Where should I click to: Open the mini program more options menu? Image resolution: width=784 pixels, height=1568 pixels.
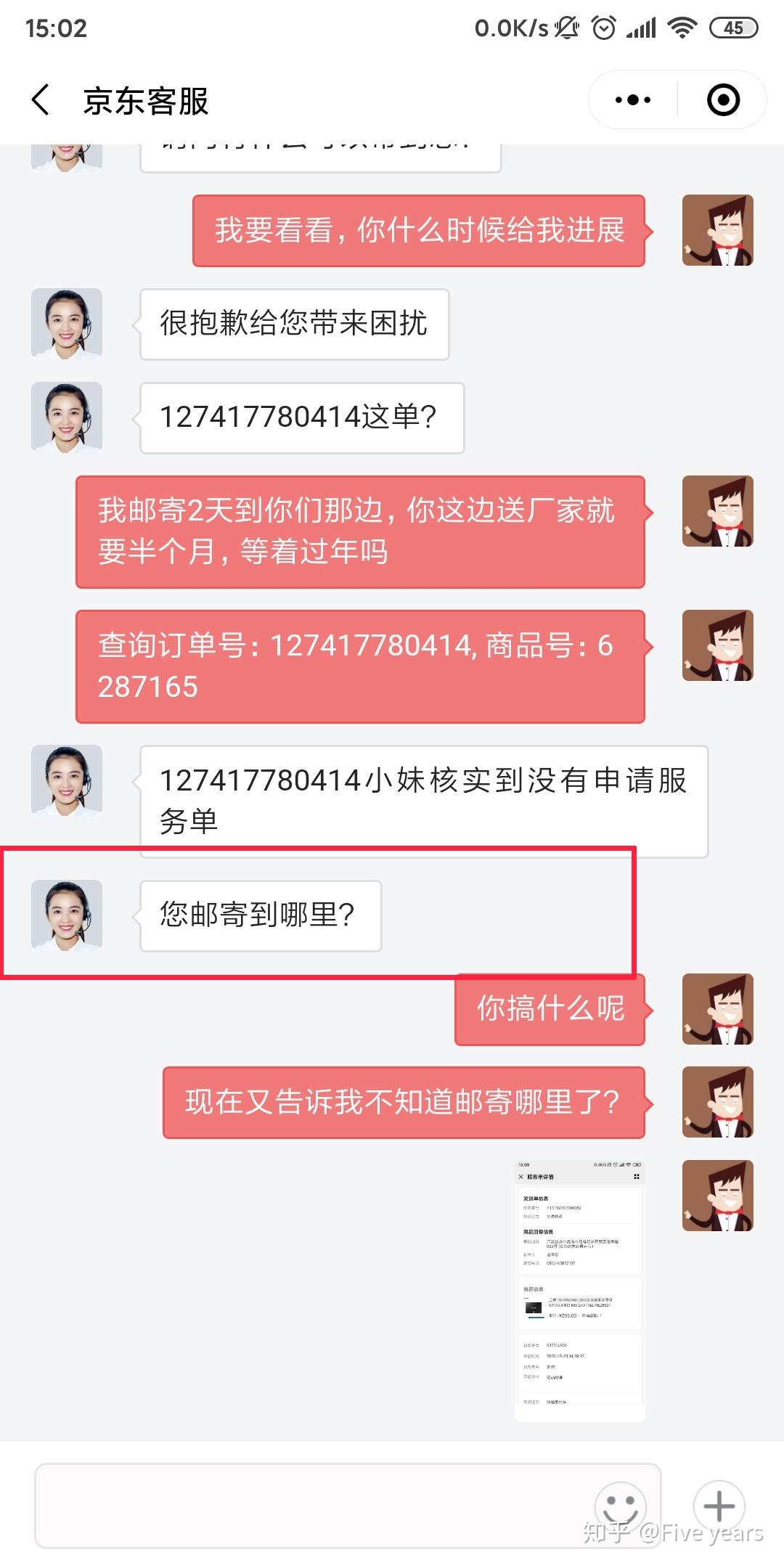coord(632,100)
